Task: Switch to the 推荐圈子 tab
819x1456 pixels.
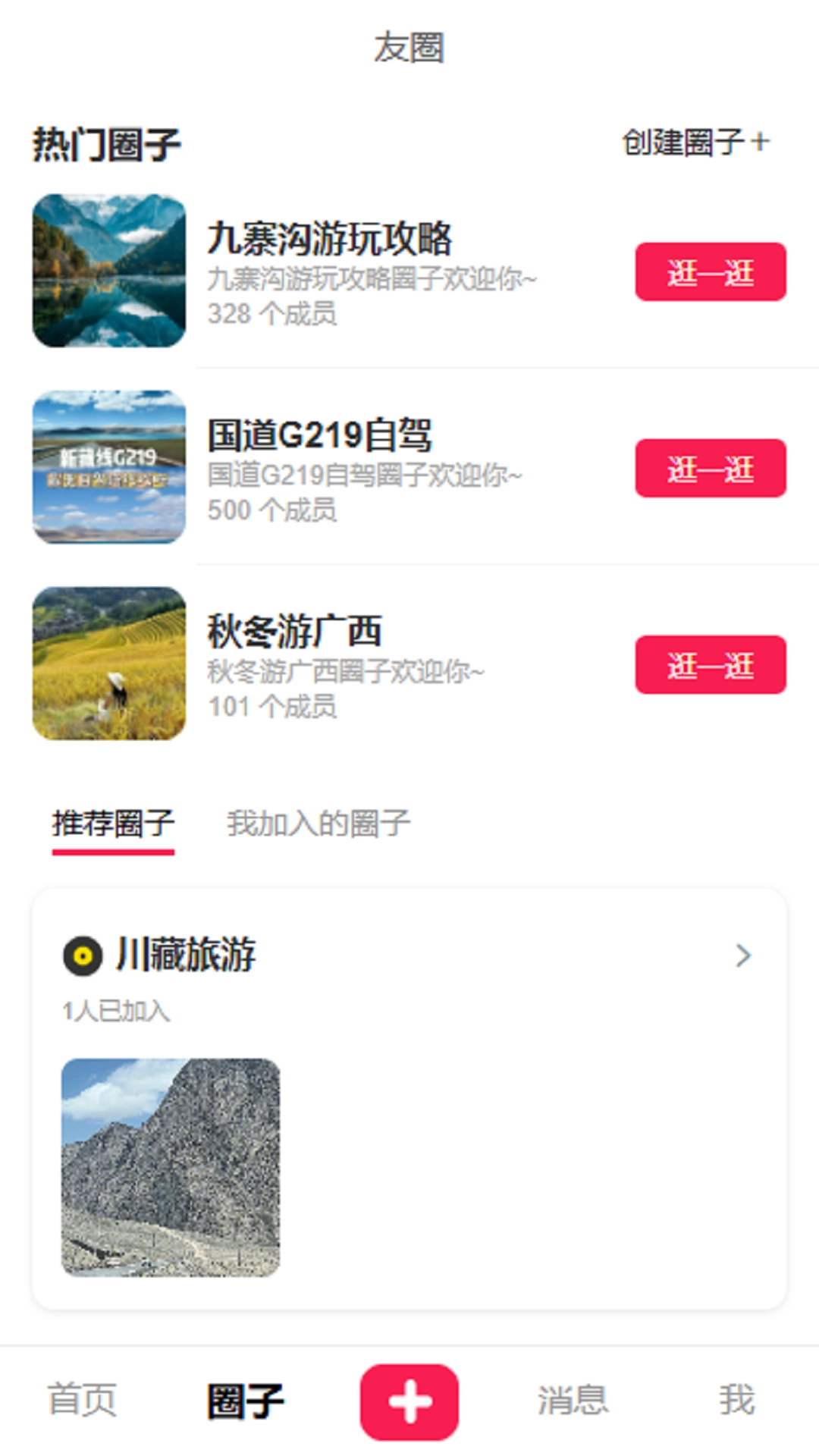Action: click(x=113, y=824)
